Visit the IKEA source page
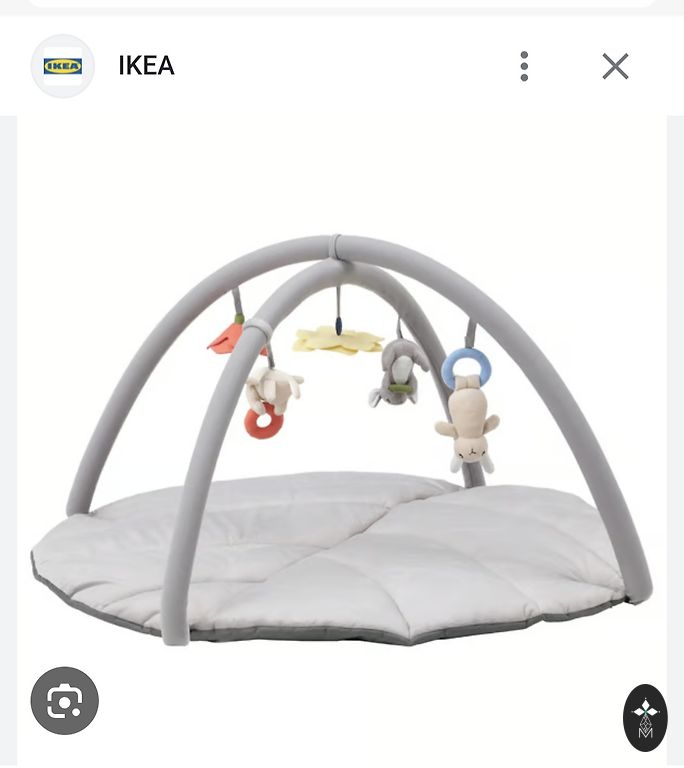This screenshot has width=684, height=768. coord(146,66)
